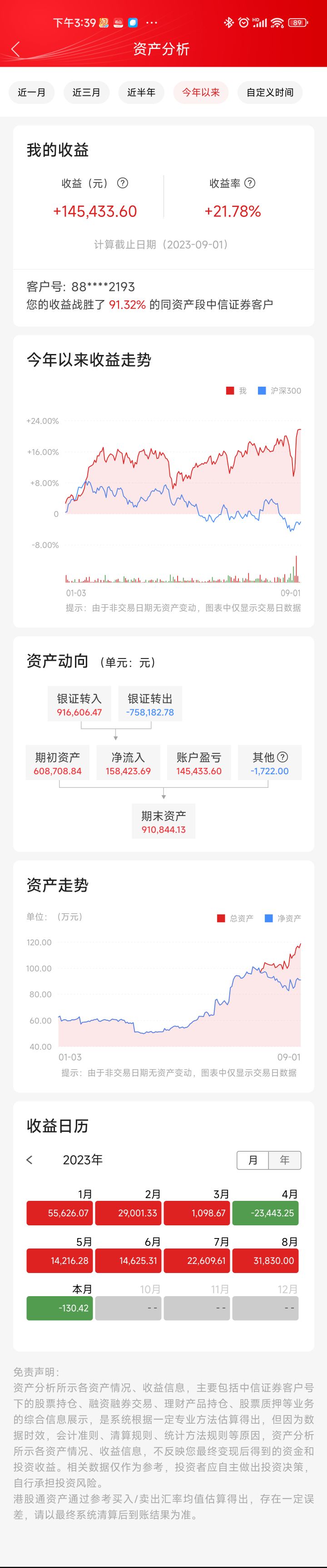Open 自定义时间 date picker
This screenshot has width=327, height=1568.
tap(270, 93)
